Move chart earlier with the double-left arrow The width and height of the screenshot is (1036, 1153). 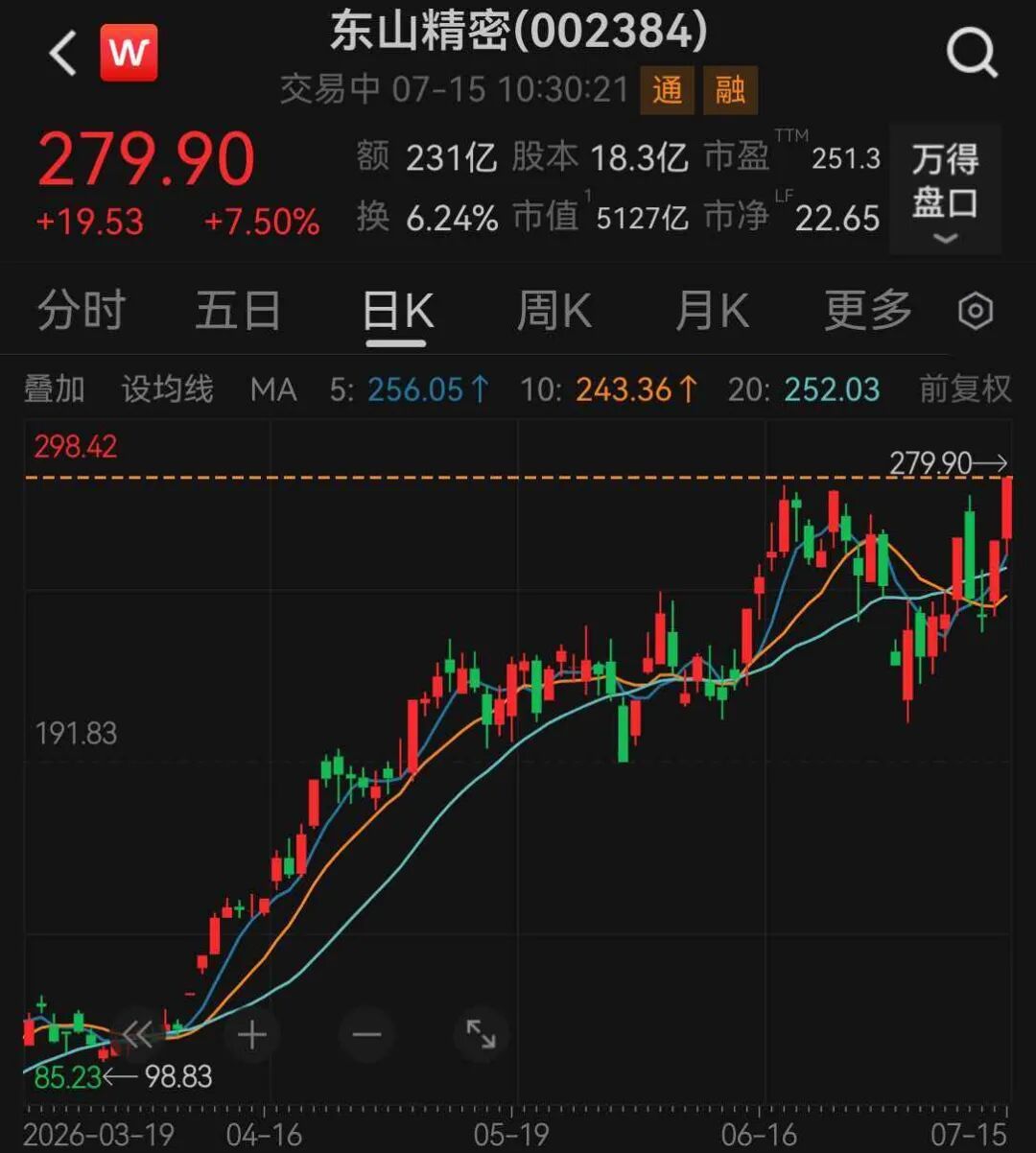point(137,1034)
